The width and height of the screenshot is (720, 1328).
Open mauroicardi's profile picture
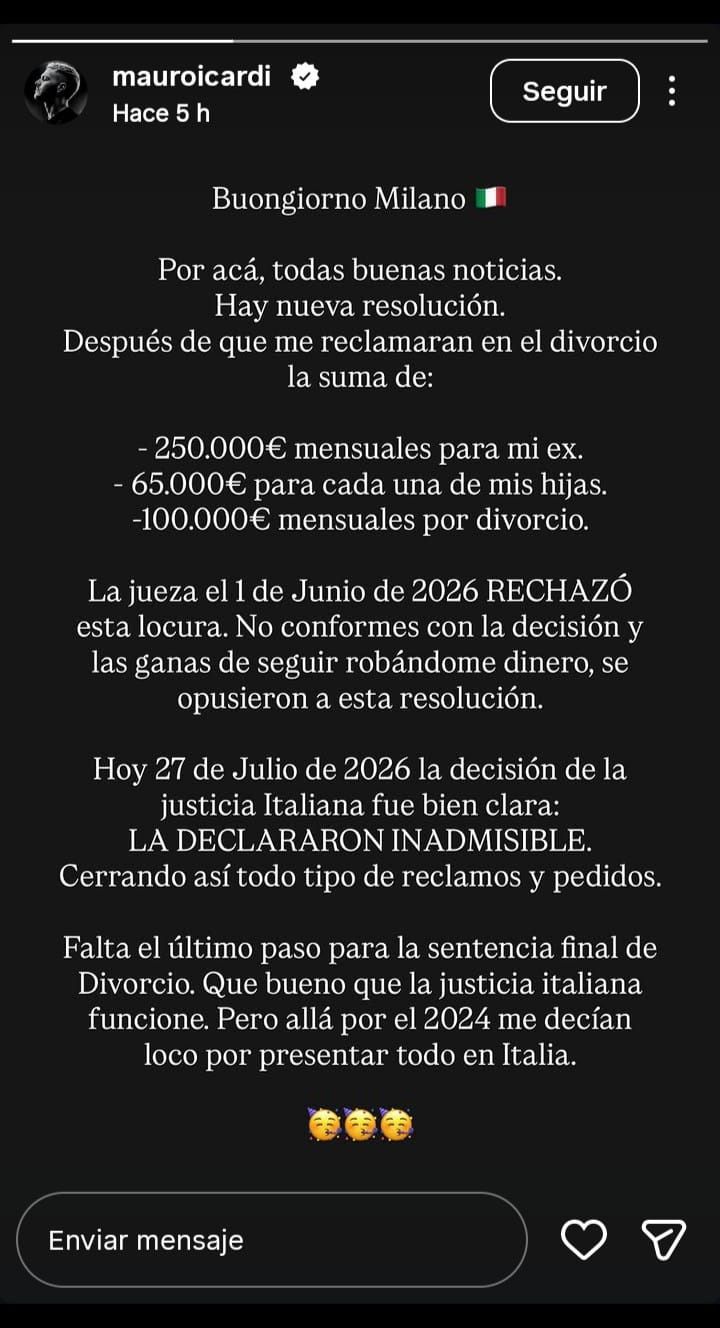[55, 92]
